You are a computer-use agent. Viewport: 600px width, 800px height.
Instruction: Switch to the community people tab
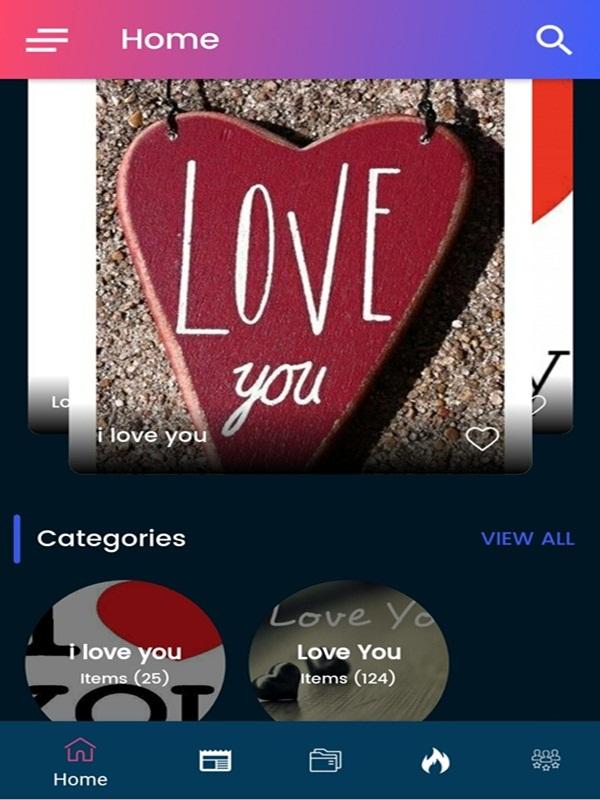(545, 761)
